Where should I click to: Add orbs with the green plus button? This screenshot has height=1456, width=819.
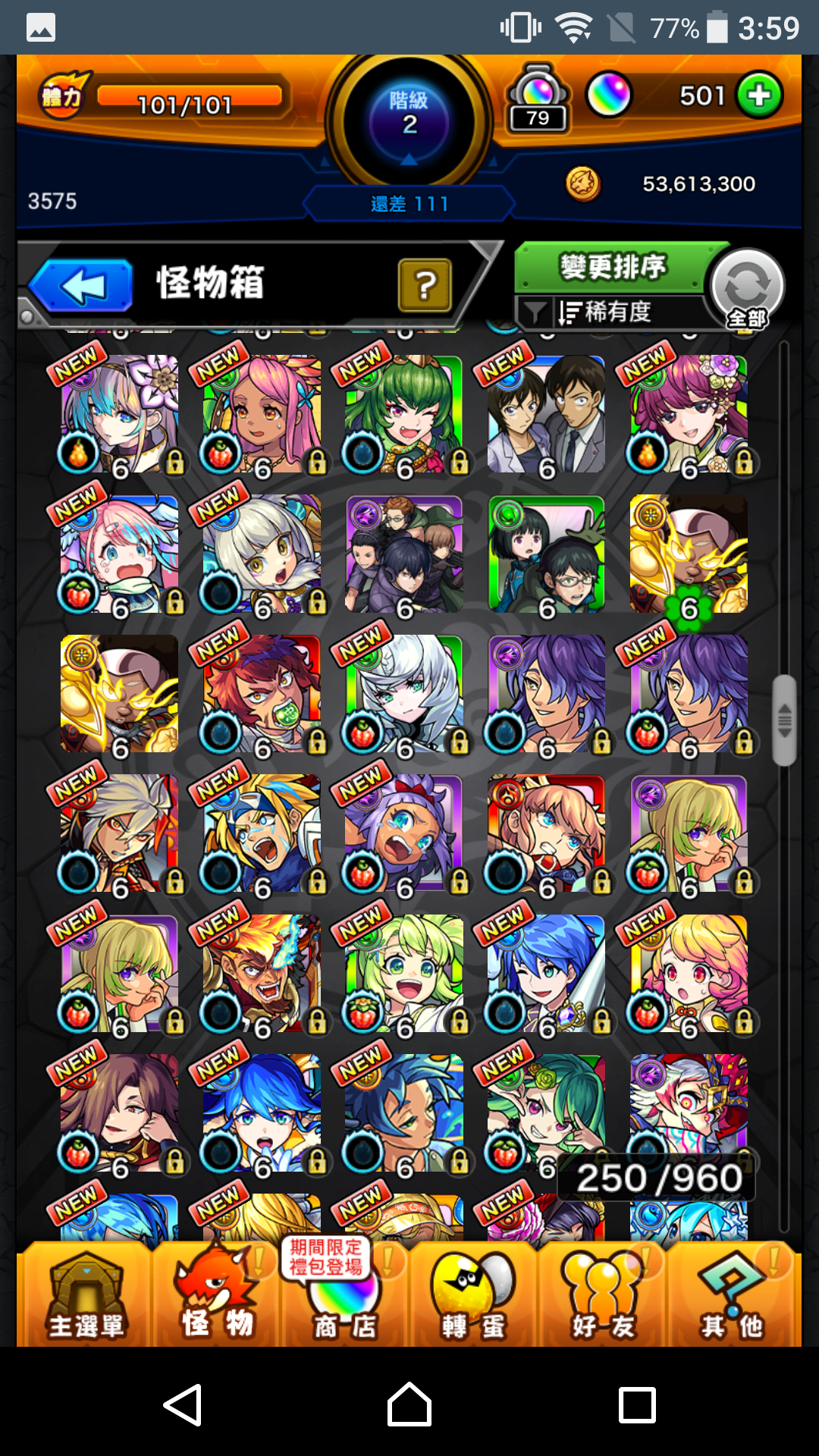tap(759, 96)
